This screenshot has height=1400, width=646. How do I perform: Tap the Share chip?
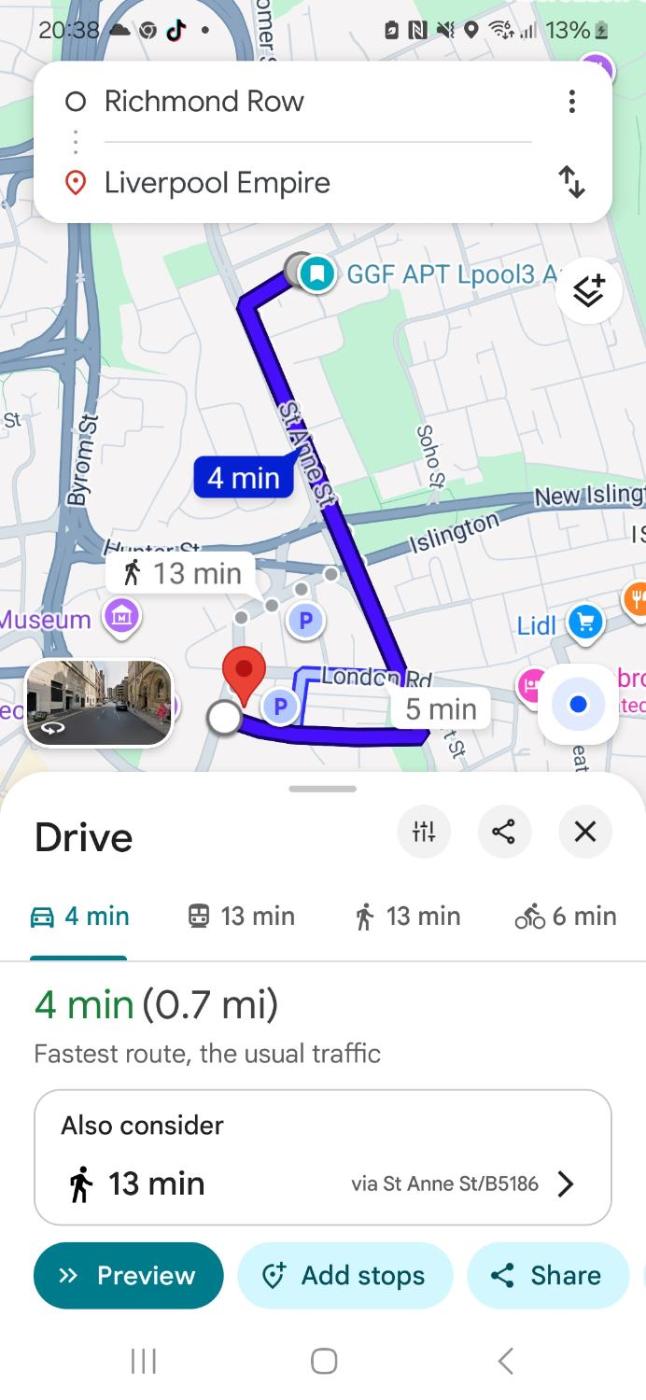(546, 1275)
